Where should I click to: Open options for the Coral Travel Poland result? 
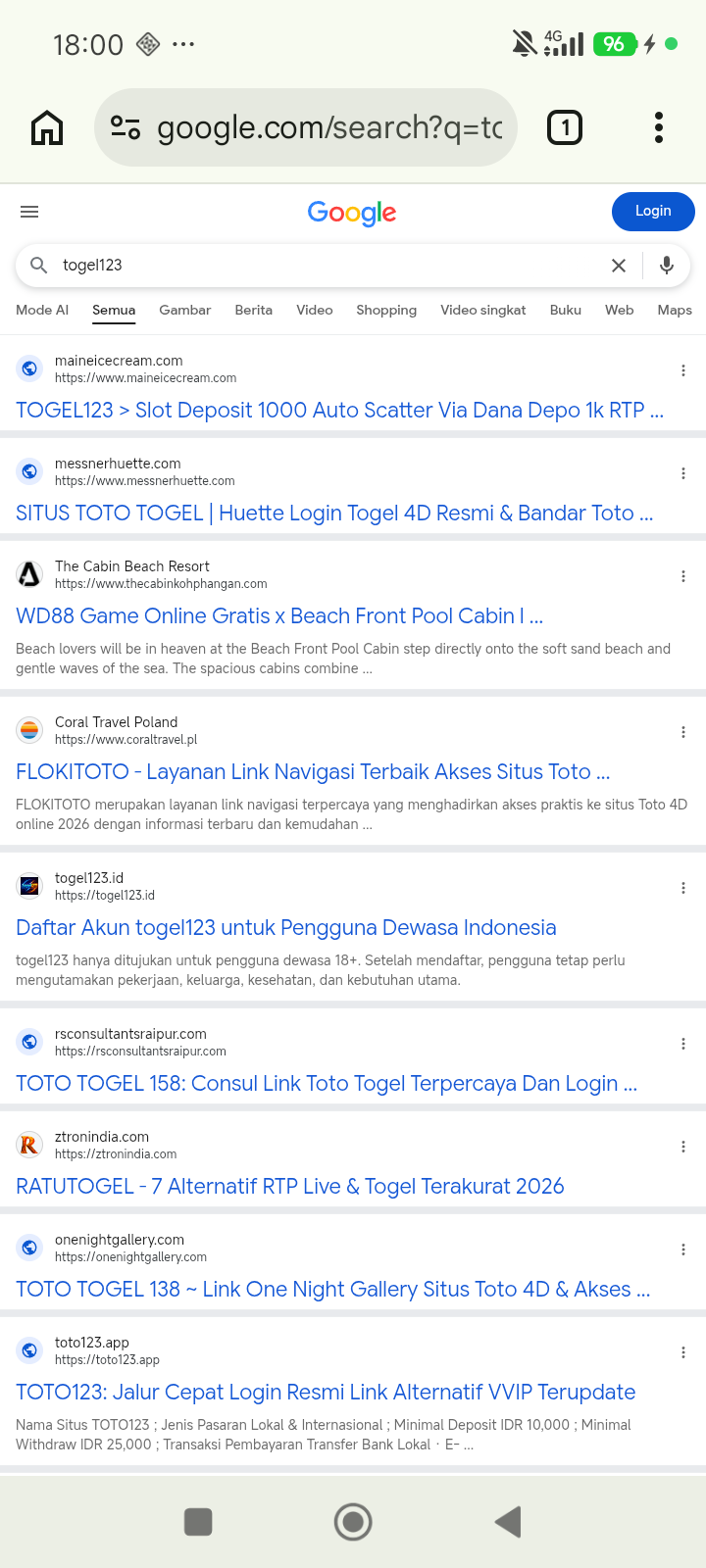pos(683,732)
